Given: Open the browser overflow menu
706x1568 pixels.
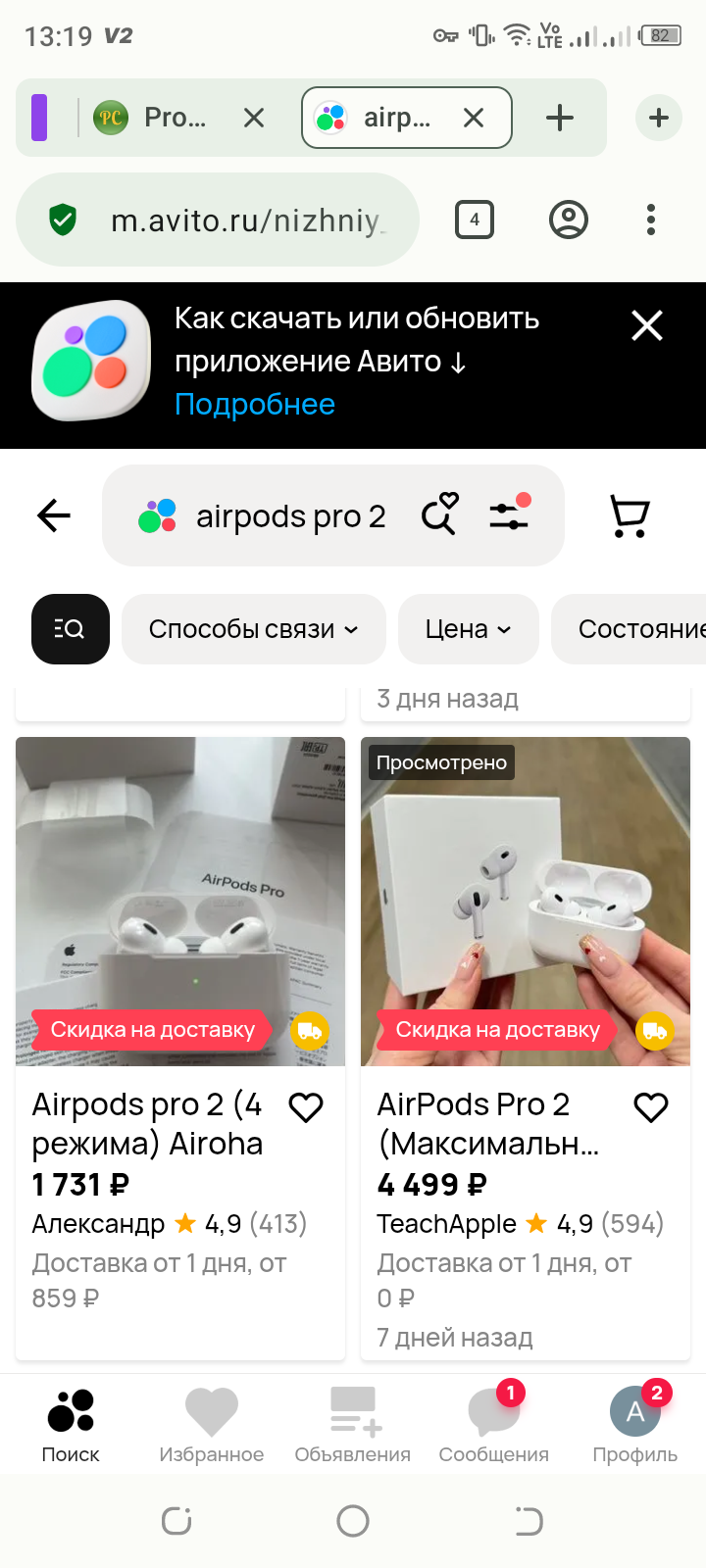Looking at the screenshot, I should click(x=651, y=220).
